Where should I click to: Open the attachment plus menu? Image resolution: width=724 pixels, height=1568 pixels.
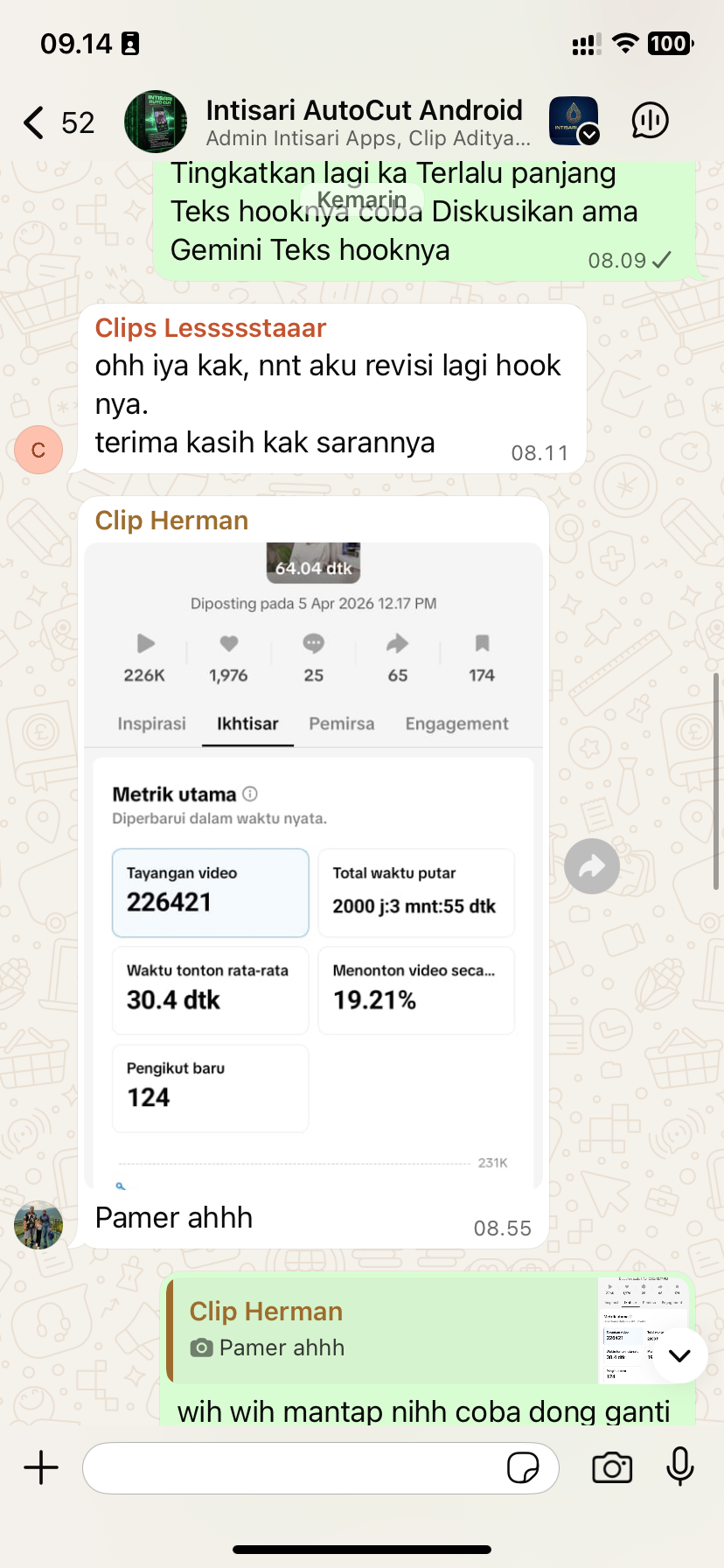41,1467
